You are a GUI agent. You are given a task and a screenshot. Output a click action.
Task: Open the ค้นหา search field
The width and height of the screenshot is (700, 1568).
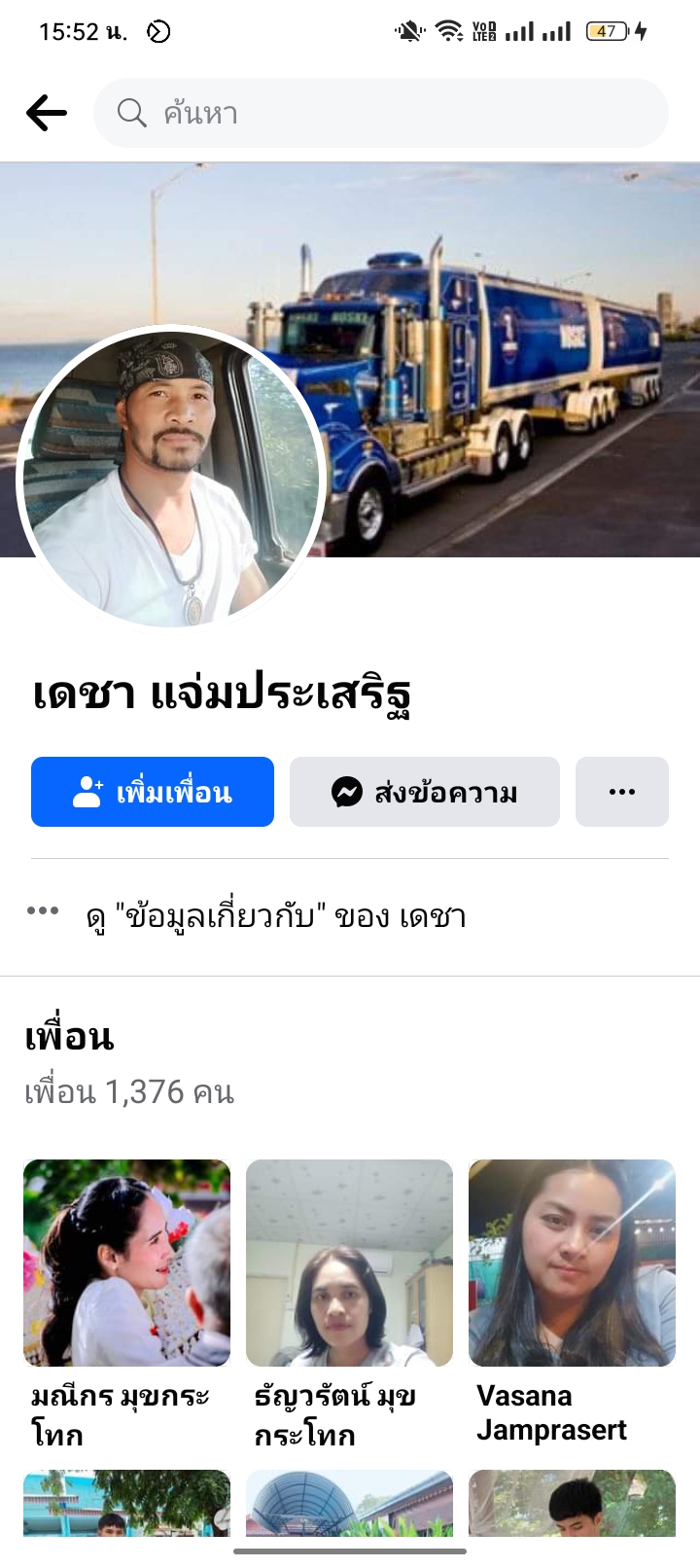tap(381, 113)
